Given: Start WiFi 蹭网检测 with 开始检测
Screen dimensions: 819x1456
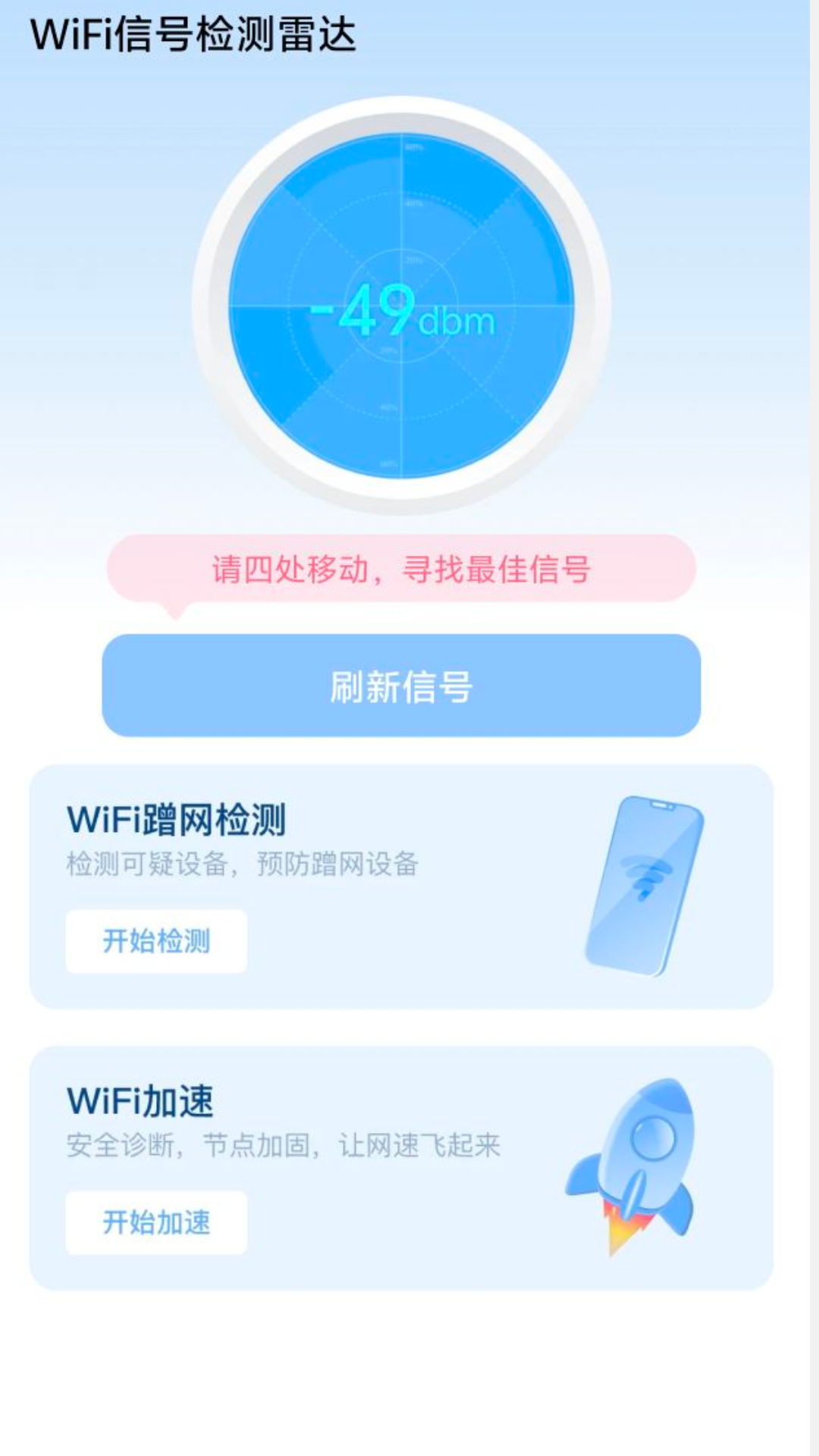Looking at the screenshot, I should click(x=156, y=941).
